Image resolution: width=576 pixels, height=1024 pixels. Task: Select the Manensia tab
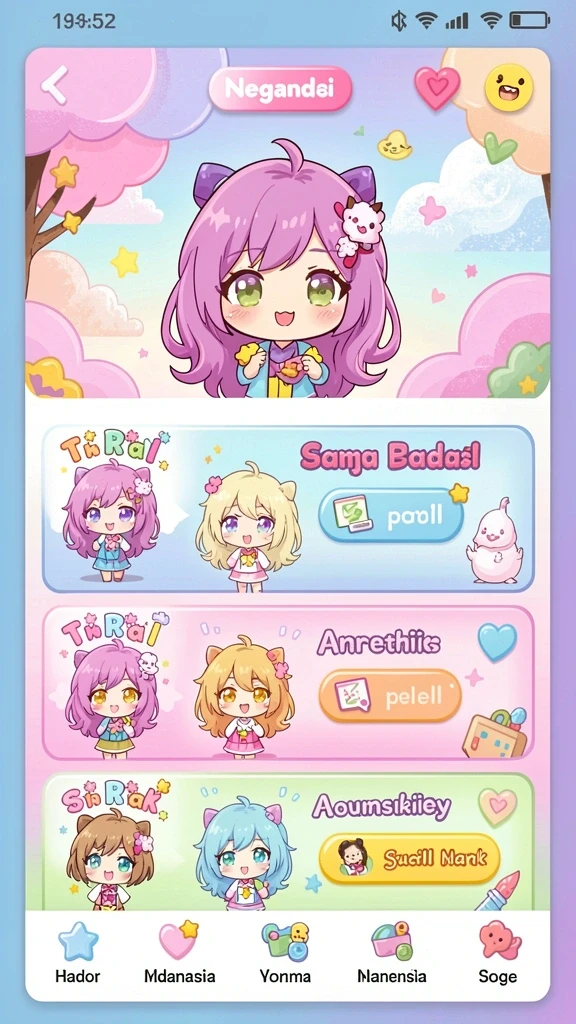point(392,953)
